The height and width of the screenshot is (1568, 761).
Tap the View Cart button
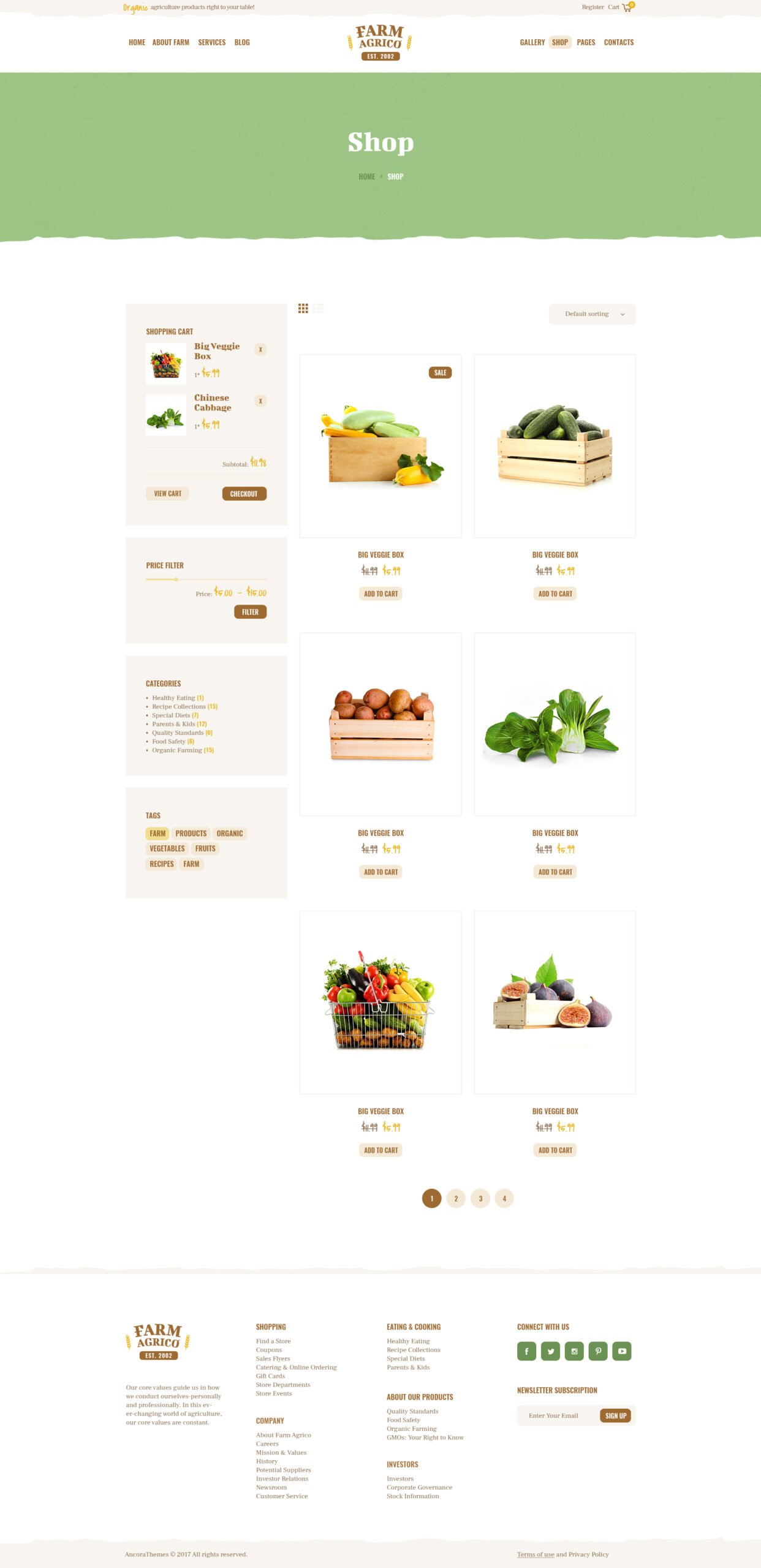point(167,494)
